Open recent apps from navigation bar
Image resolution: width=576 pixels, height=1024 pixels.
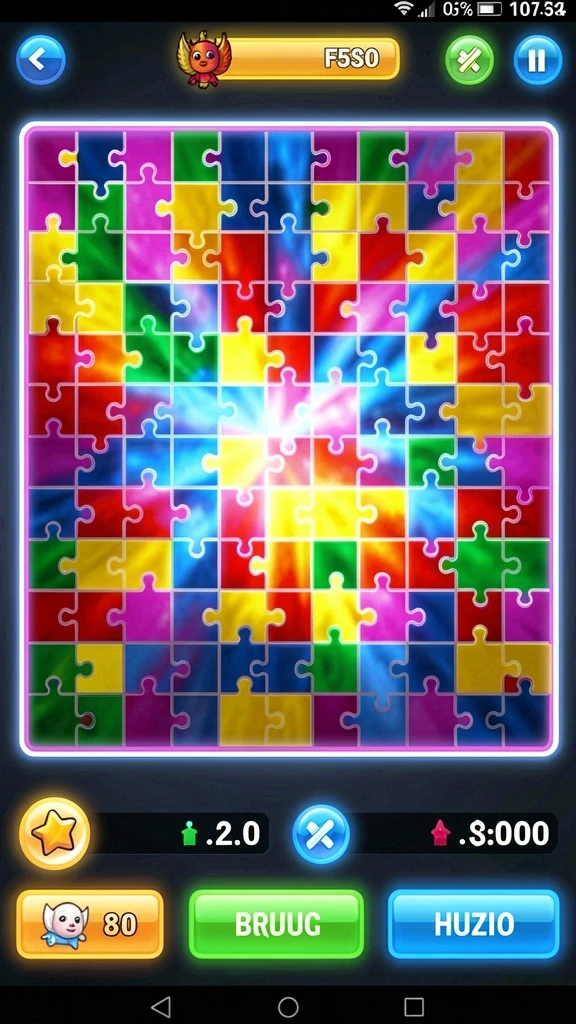coord(413,1006)
